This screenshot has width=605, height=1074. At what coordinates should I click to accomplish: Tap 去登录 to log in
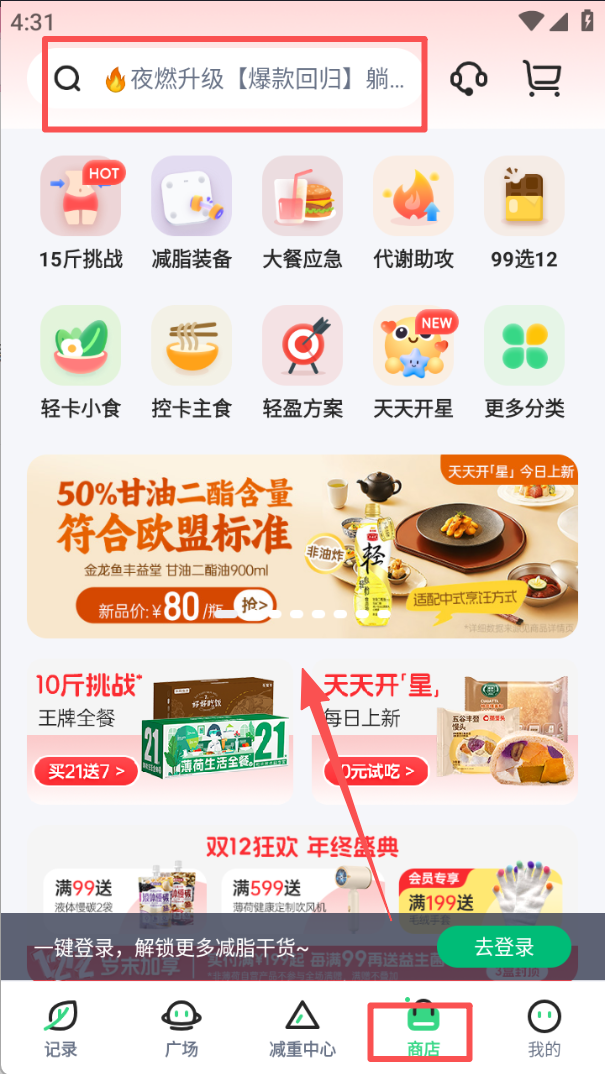[504, 947]
